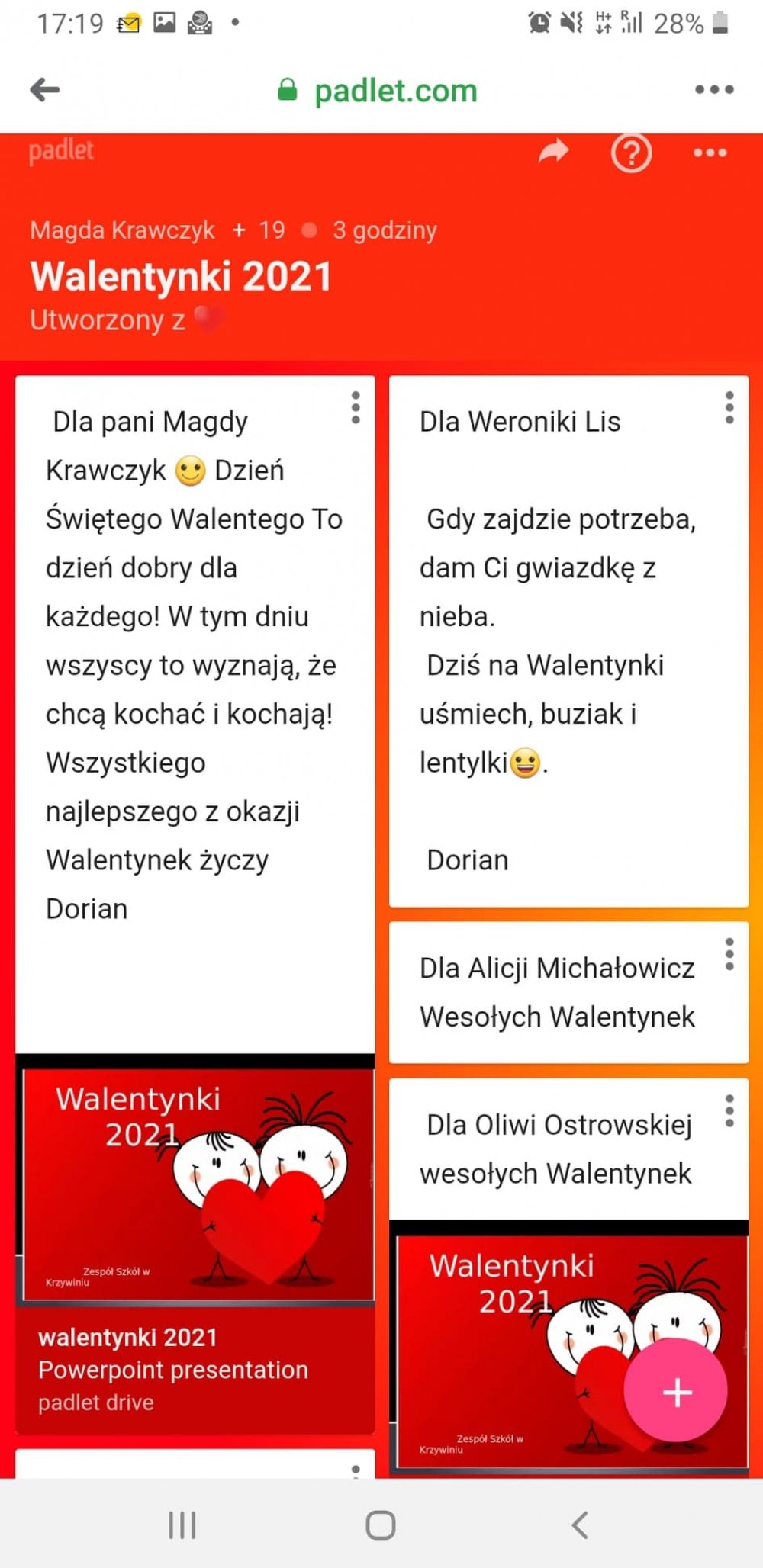Image resolution: width=763 pixels, height=1568 pixels.
Task: View Magda Krawczyk's profile
Action: 122,230
